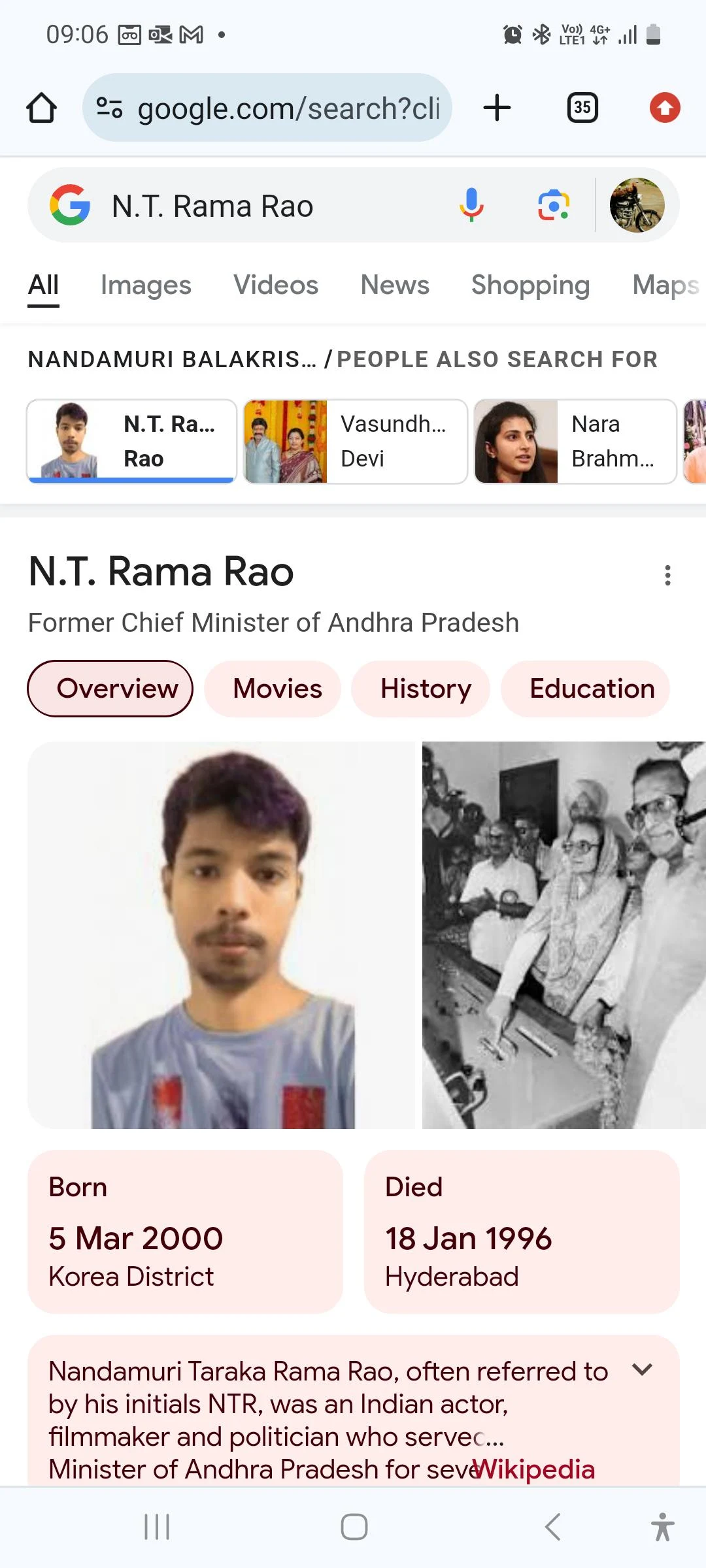706x1568 pixels.
Task: Switch to the Images results tab
Action: [x=146, y=285]
